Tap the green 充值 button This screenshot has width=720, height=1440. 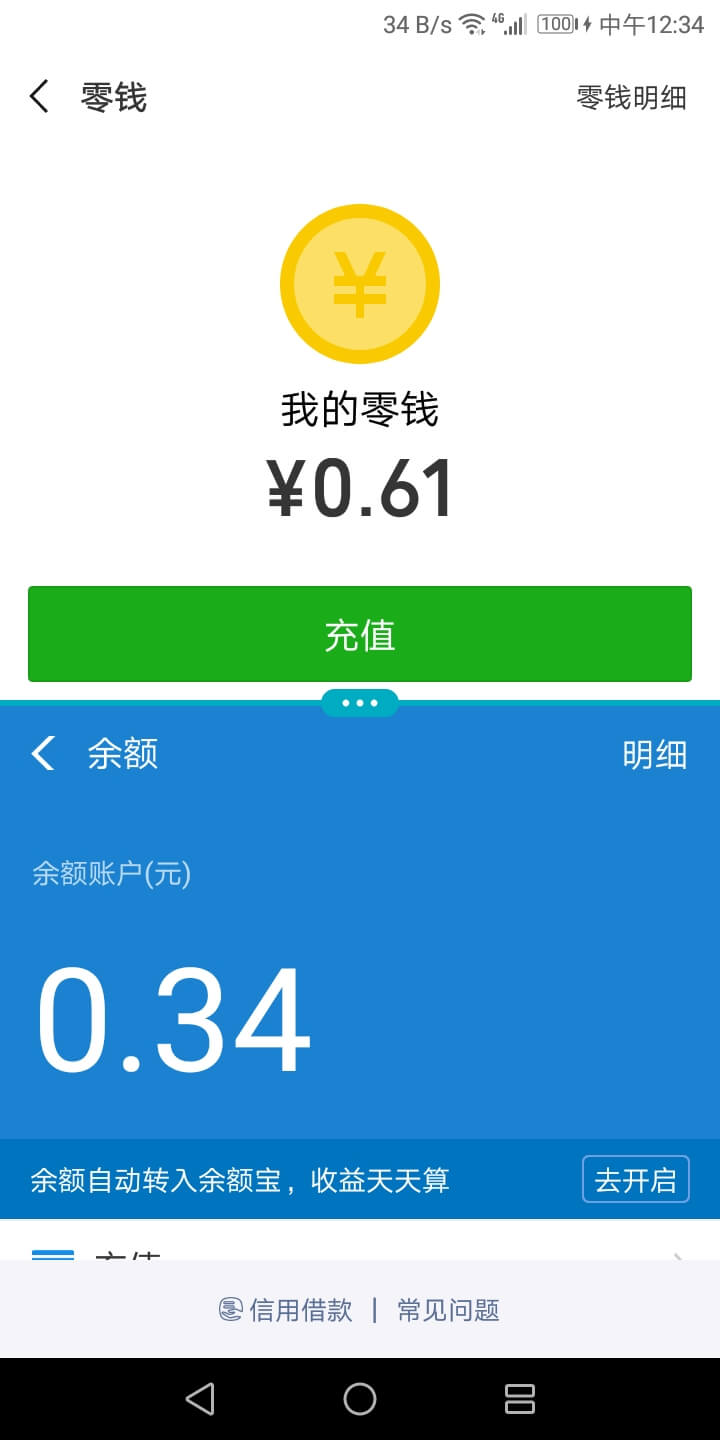click(360, 635)
